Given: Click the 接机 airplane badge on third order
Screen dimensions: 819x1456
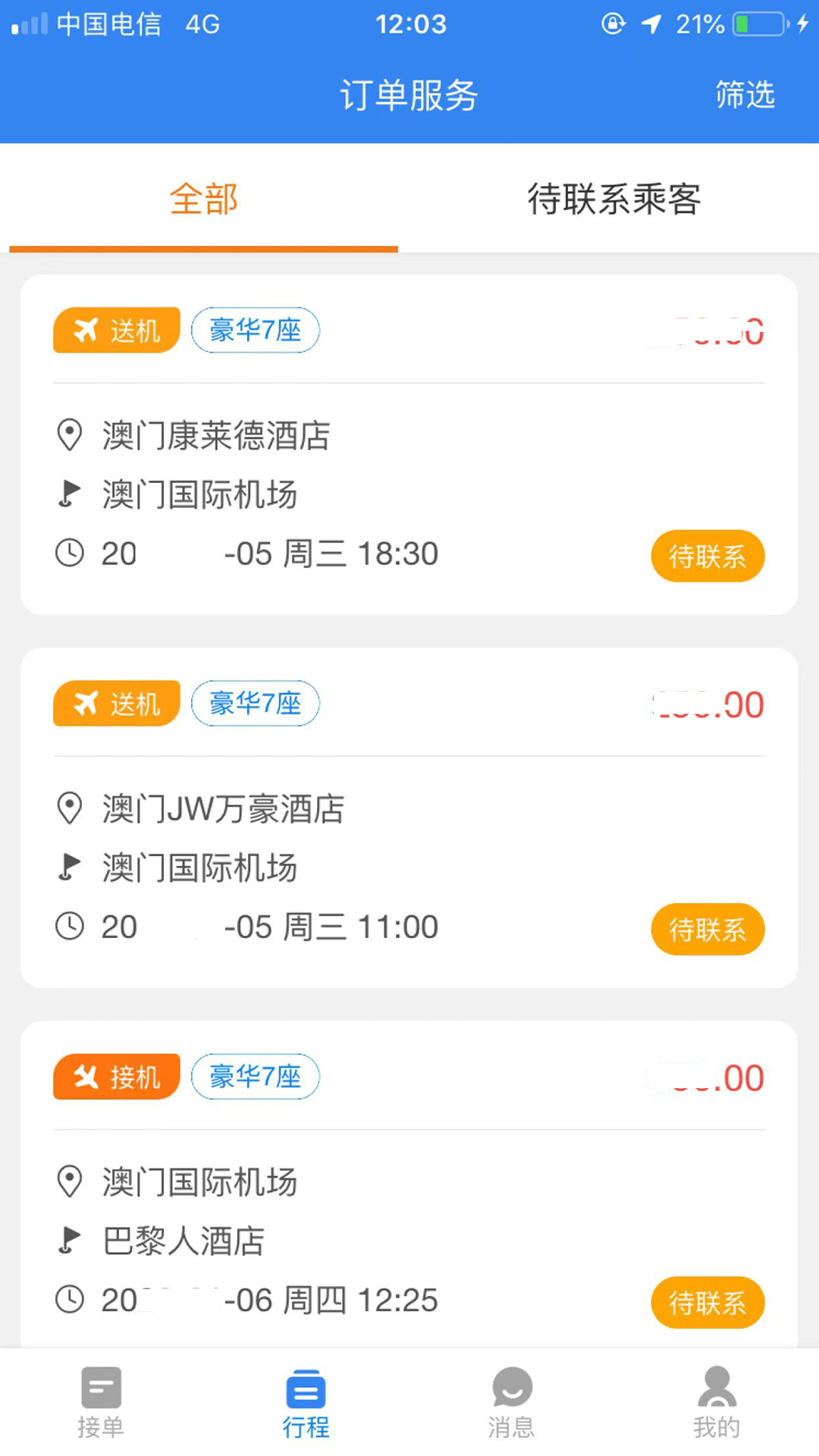Looking at the screenshot, I should coord(115,1076).
